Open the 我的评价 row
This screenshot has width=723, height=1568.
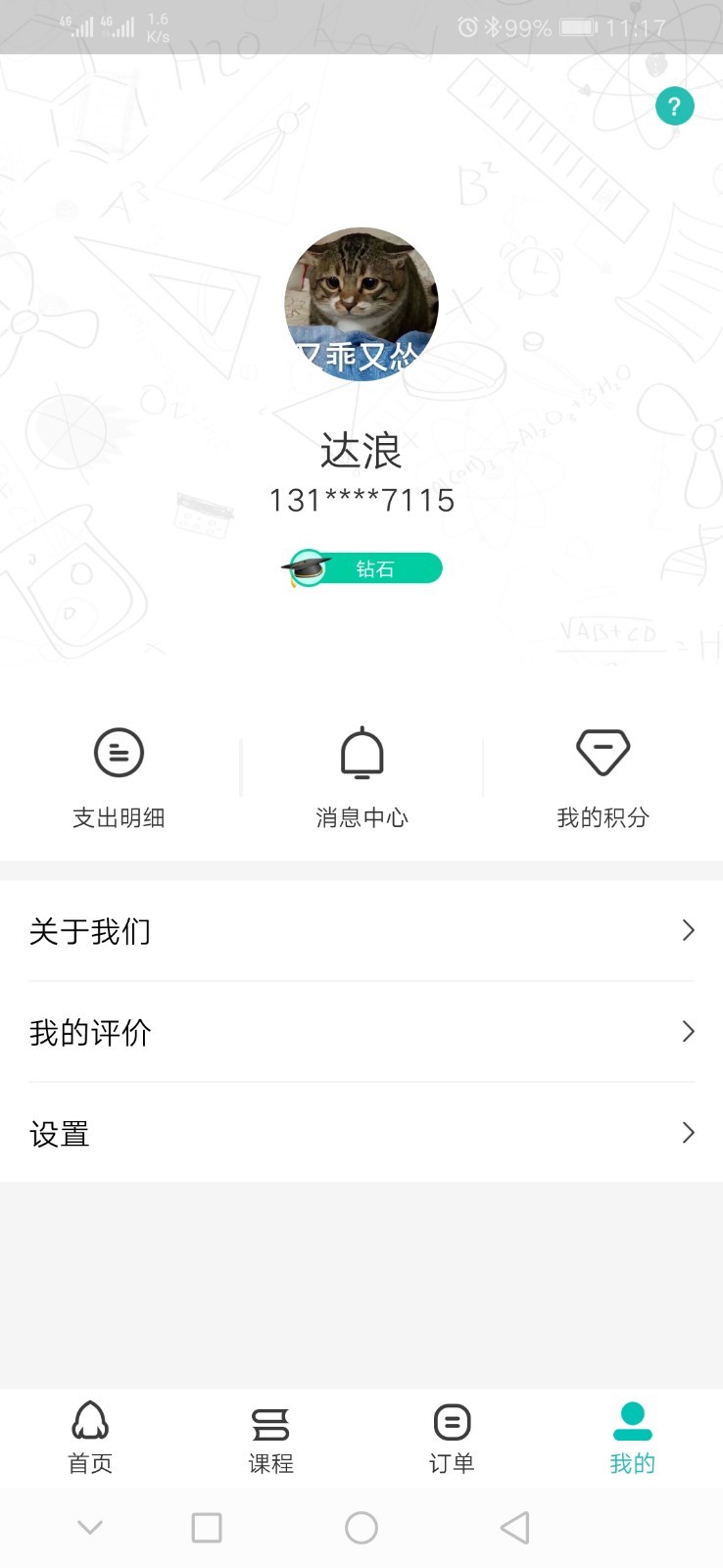pos(361,1032)
